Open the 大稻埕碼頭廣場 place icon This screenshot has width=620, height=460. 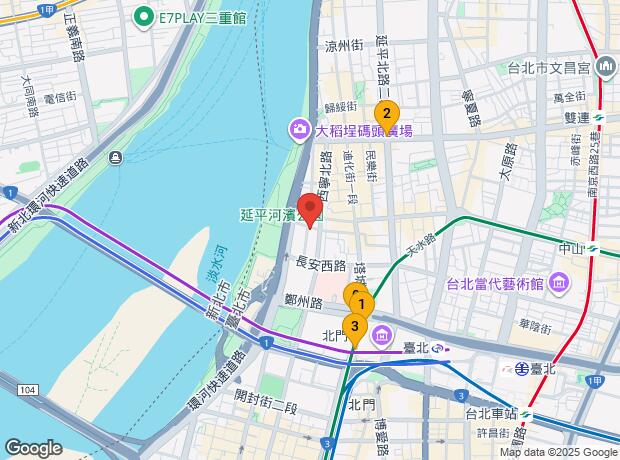point(300,129)
